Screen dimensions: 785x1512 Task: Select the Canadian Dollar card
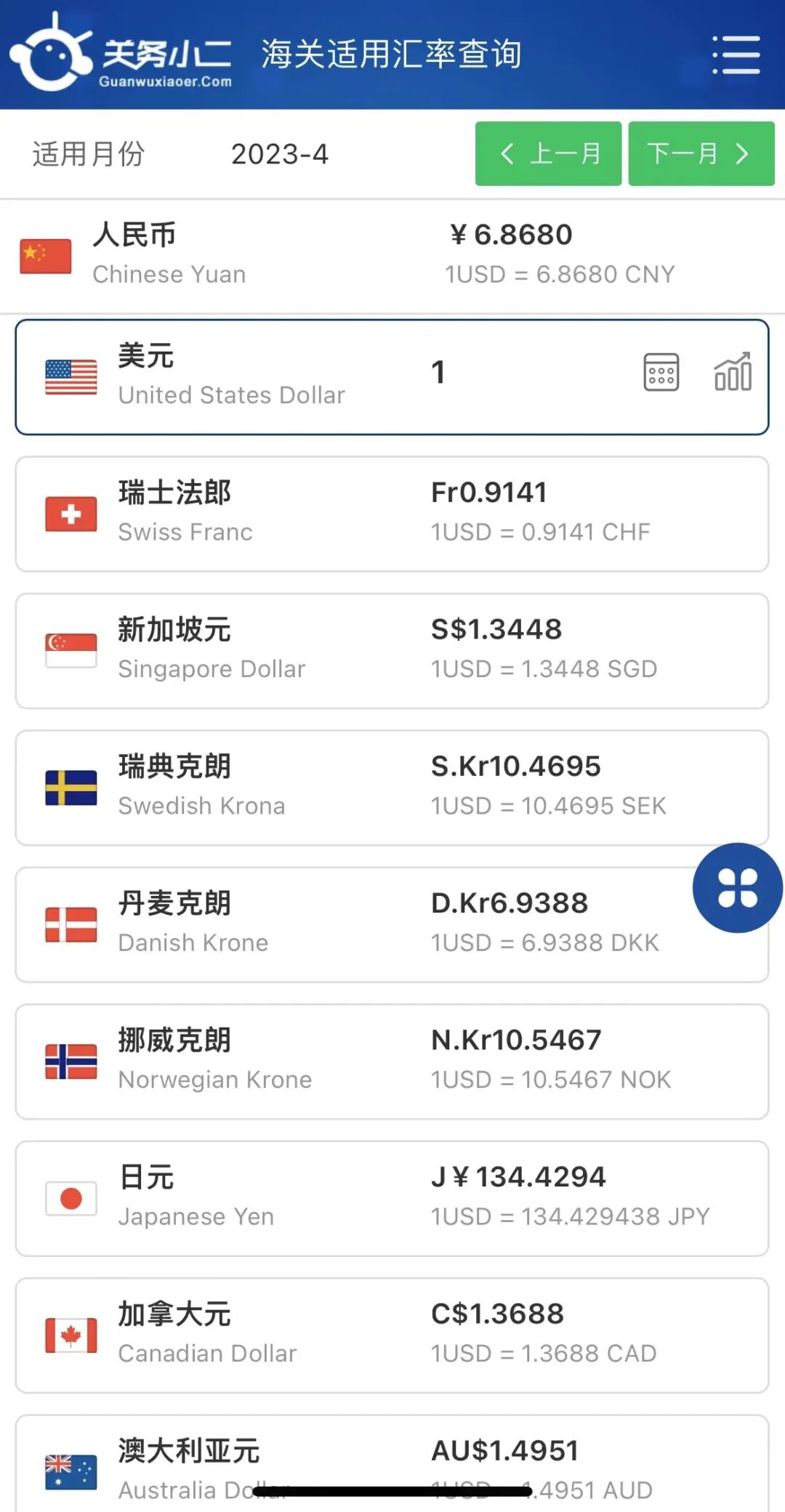392,1335
